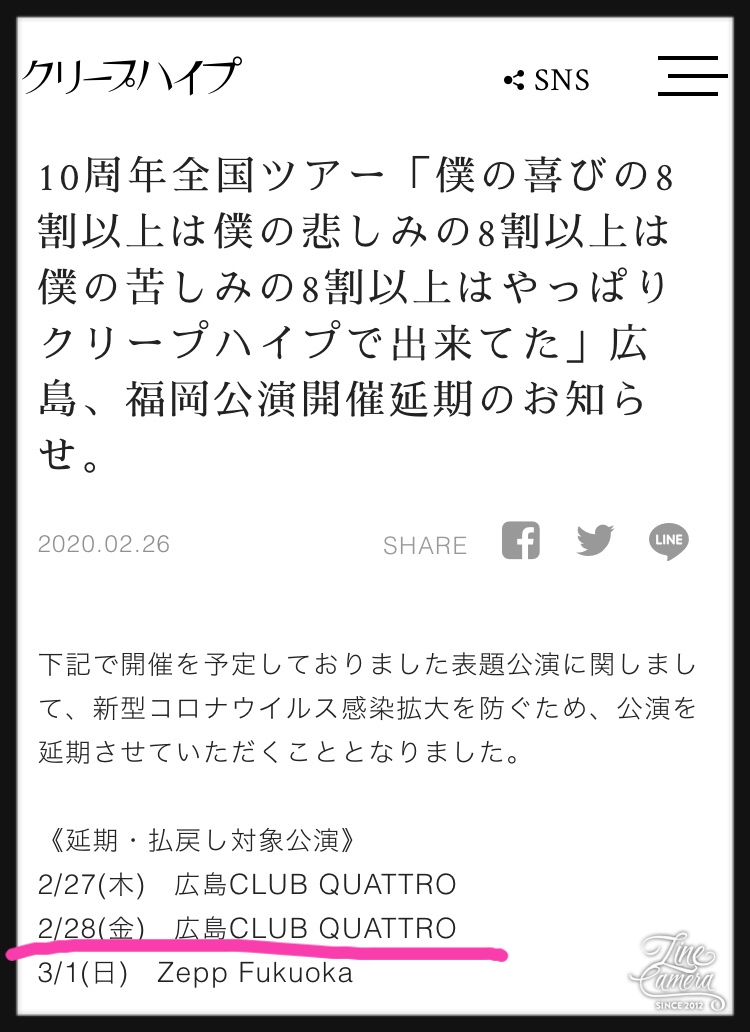Open the SNS links

click(547, 80)
